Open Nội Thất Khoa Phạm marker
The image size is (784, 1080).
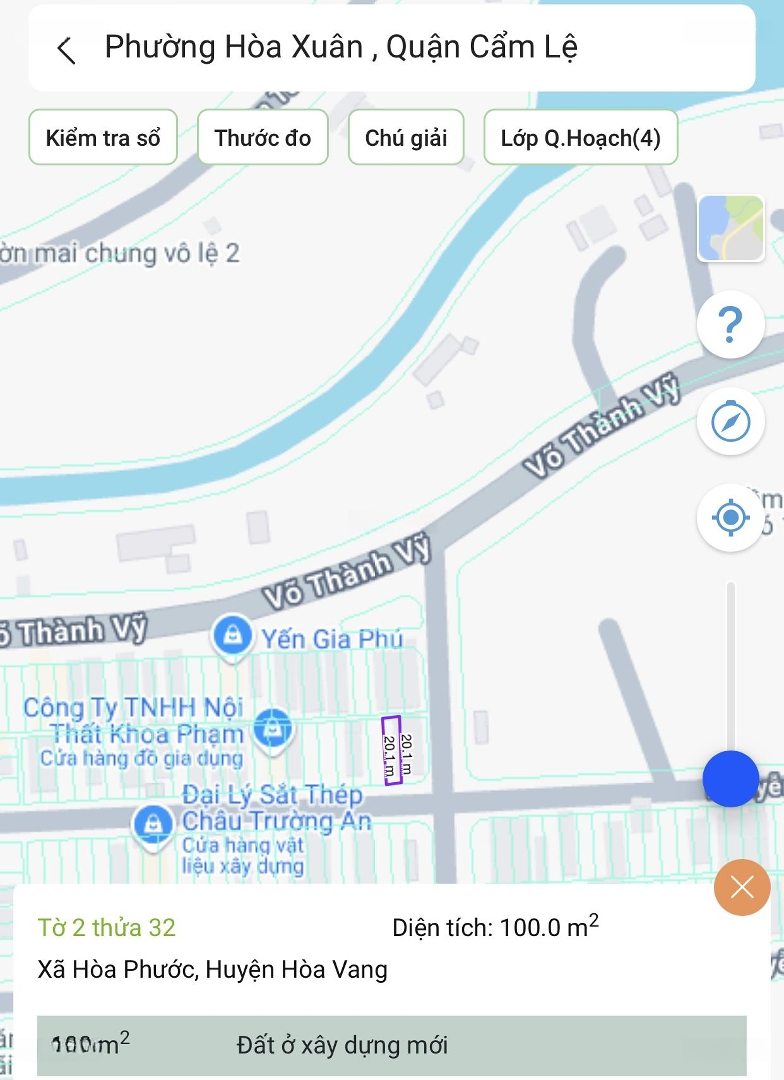pyautogui.click(x=270, y=730)
